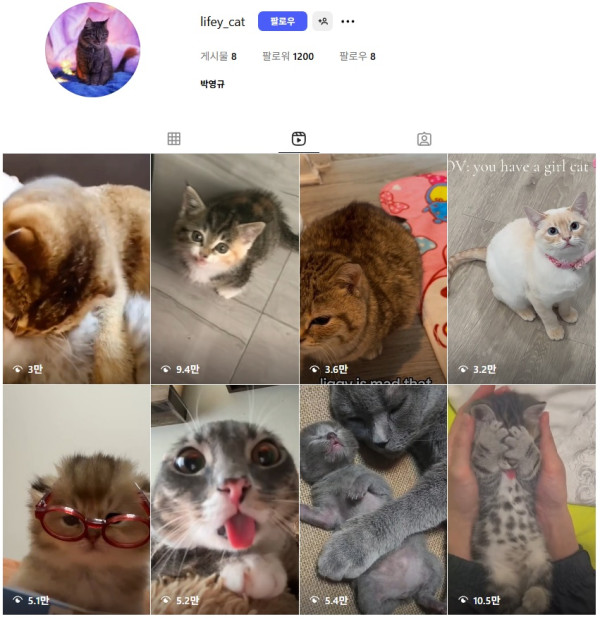Play the reel with 10.5만 views
600x619 pixels.
point(521,500)
